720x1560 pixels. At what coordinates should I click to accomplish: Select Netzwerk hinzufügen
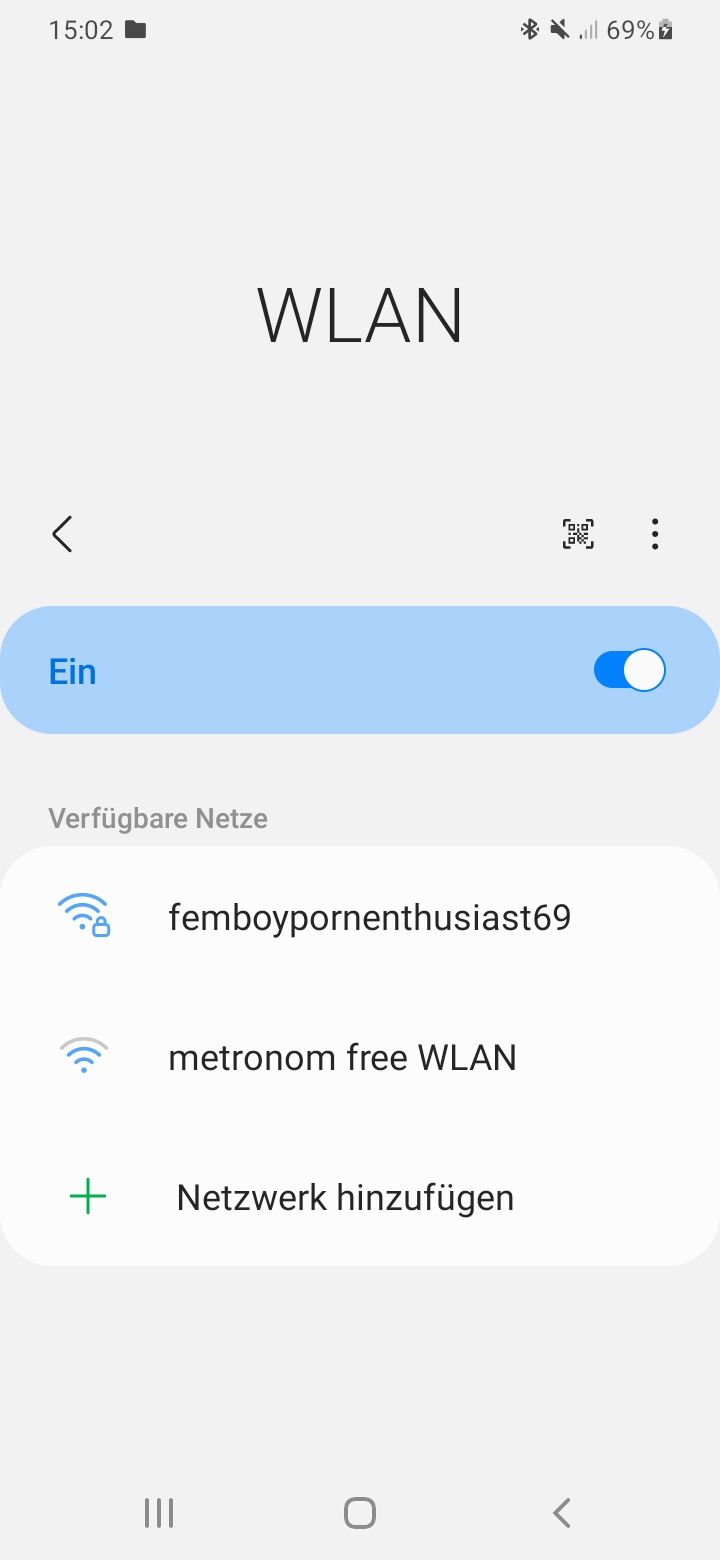click(x=344, y=1197)
